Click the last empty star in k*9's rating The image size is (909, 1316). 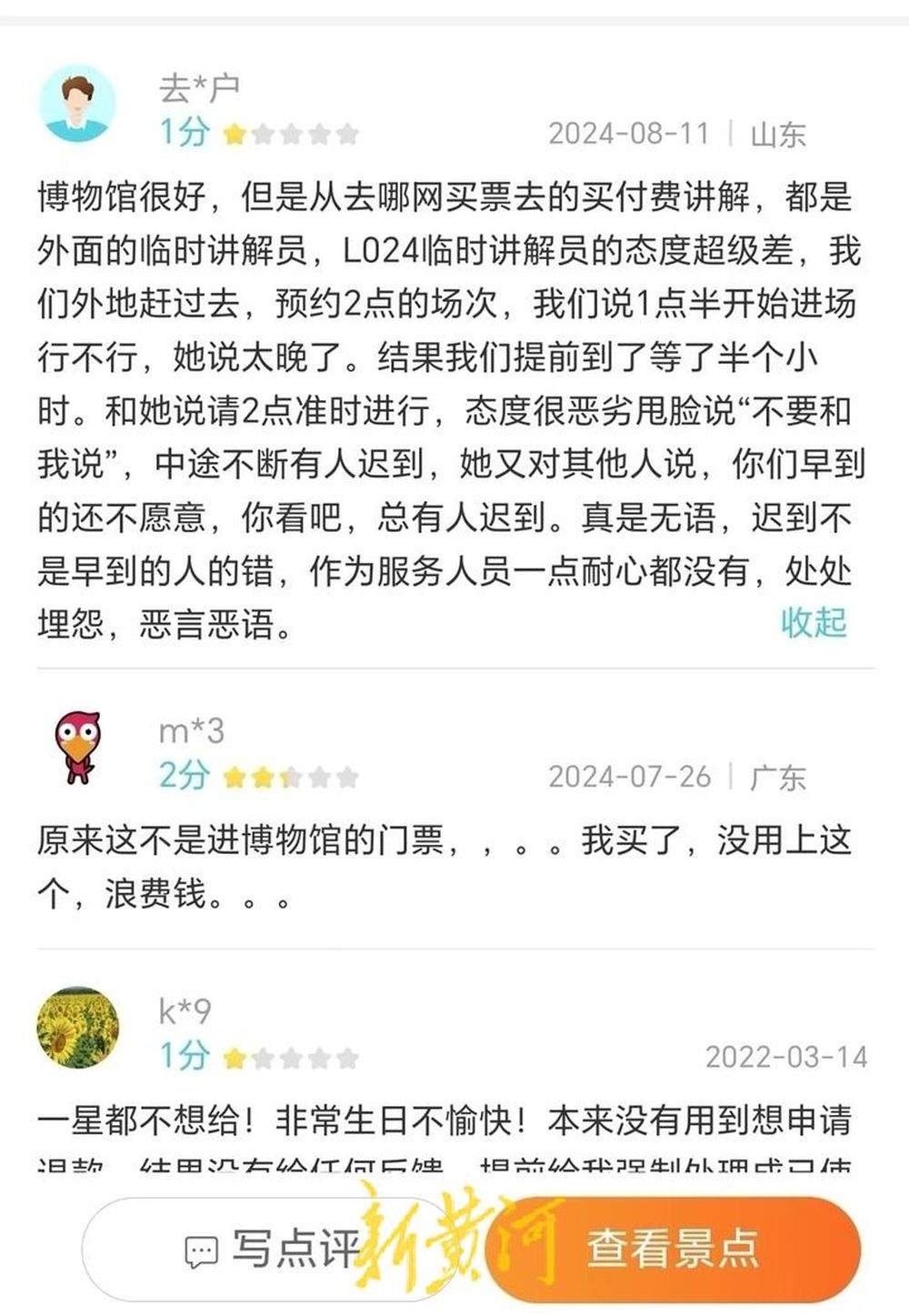pos(347,1059)
